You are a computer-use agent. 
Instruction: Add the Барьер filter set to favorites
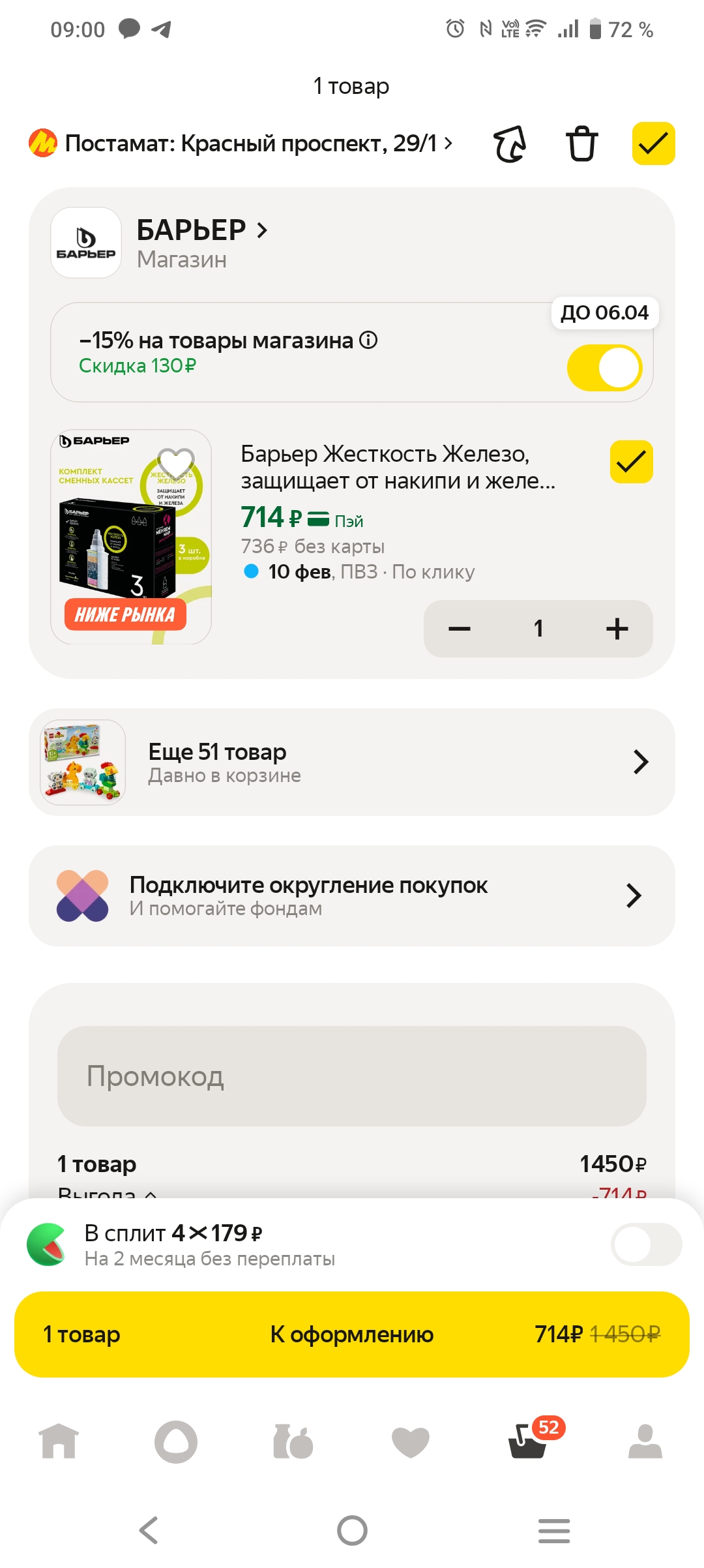click(176, 462)
